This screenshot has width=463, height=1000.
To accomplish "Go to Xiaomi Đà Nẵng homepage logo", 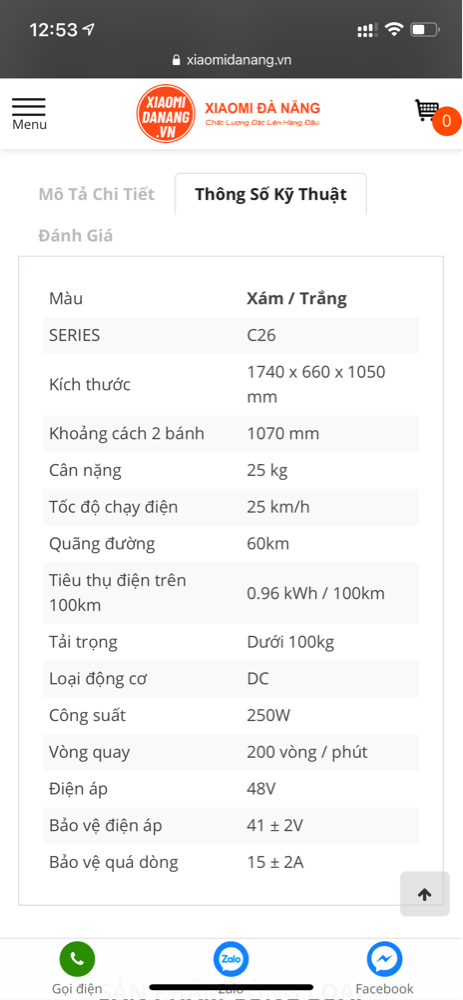I will pyautogui.click(x=228, y=114).
